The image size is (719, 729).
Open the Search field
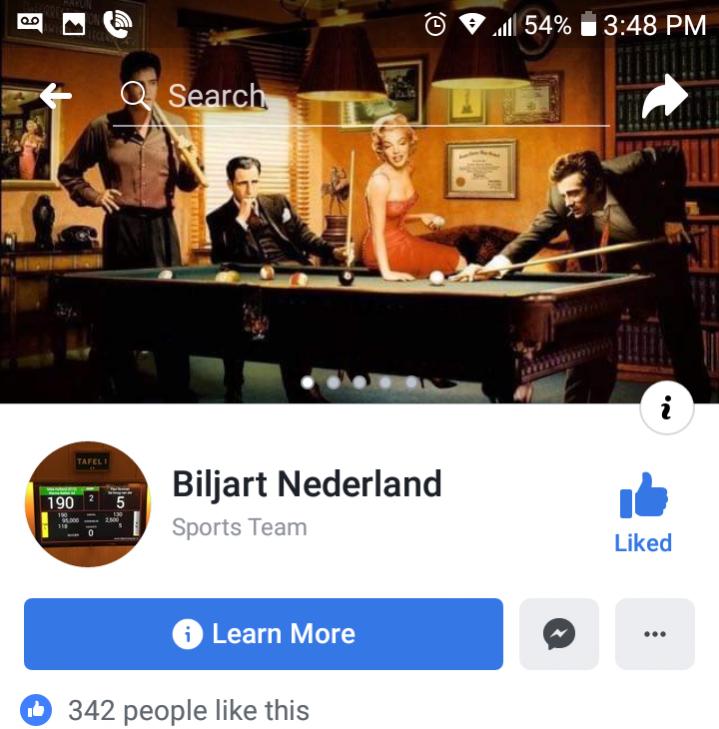click(360, 96)
